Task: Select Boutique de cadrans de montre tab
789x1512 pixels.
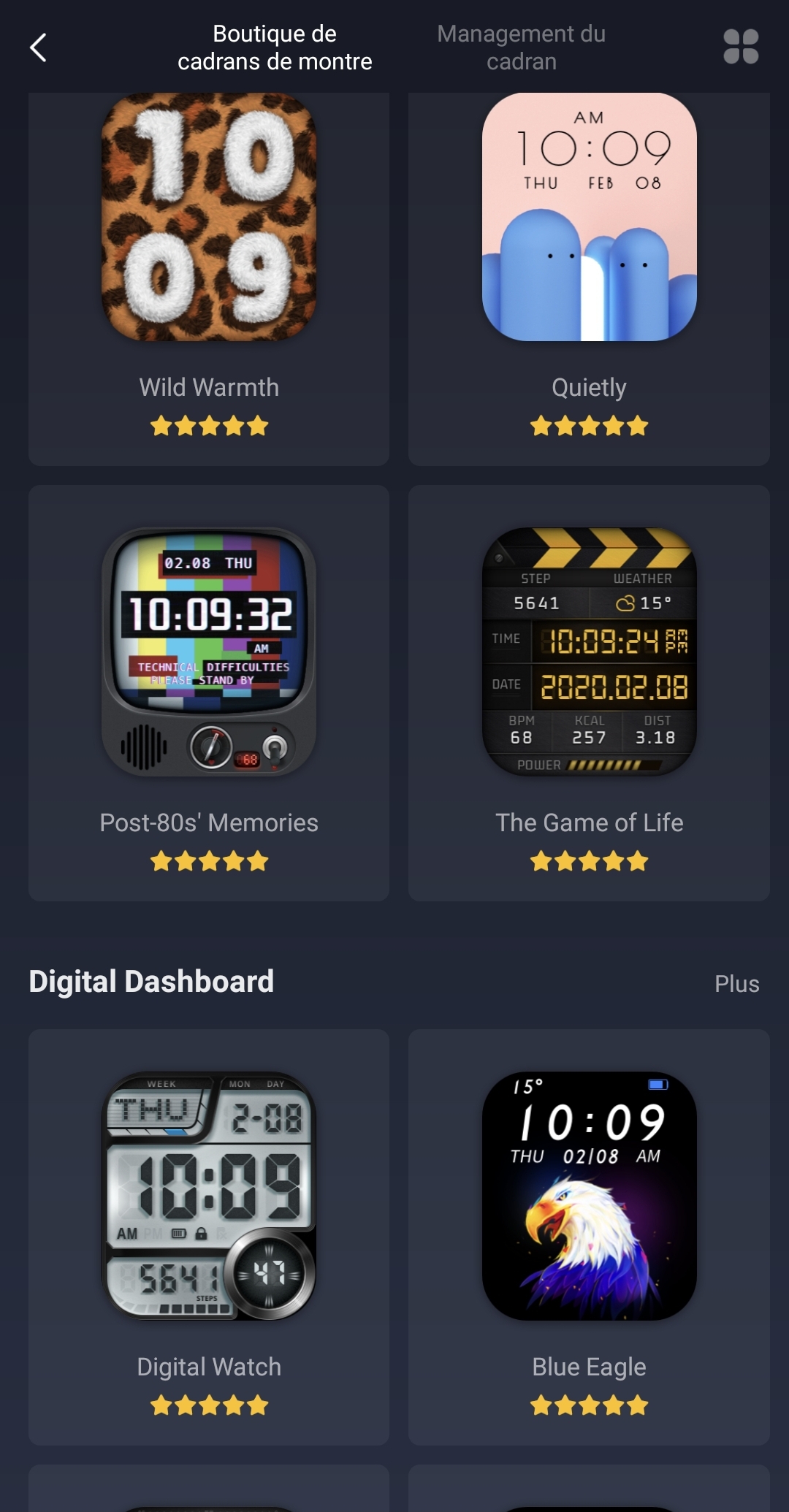Action: (x=275, y=47)
